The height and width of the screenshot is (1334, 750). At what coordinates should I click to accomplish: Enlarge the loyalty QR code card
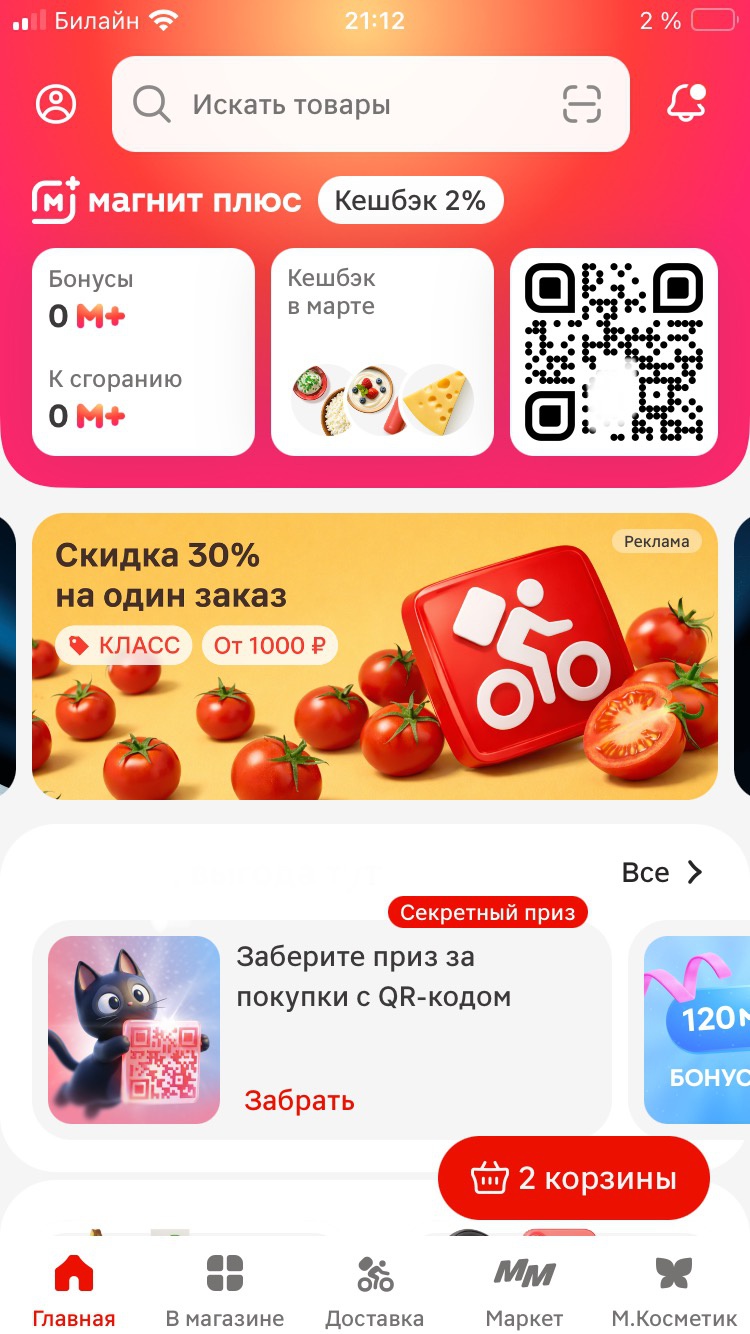(614, 351)
